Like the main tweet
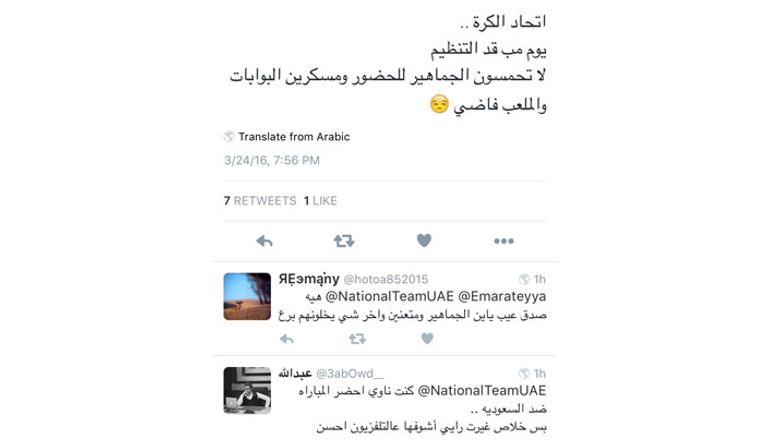Image resolution: width=768 pixels, height=442 pixels. tap(423, 241)
